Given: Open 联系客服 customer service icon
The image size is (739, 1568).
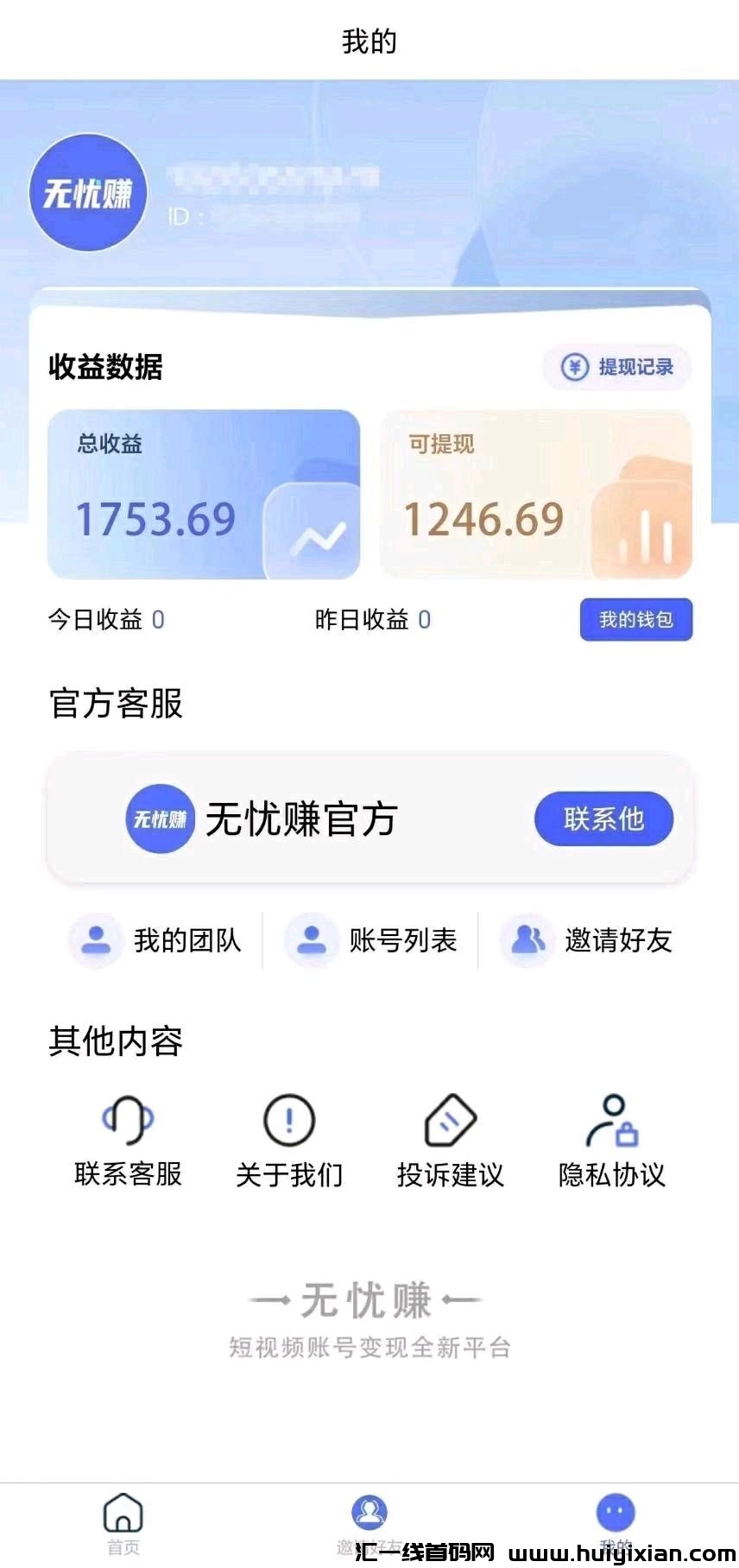Looking at the screenshot, I should tap(128, 1119).
